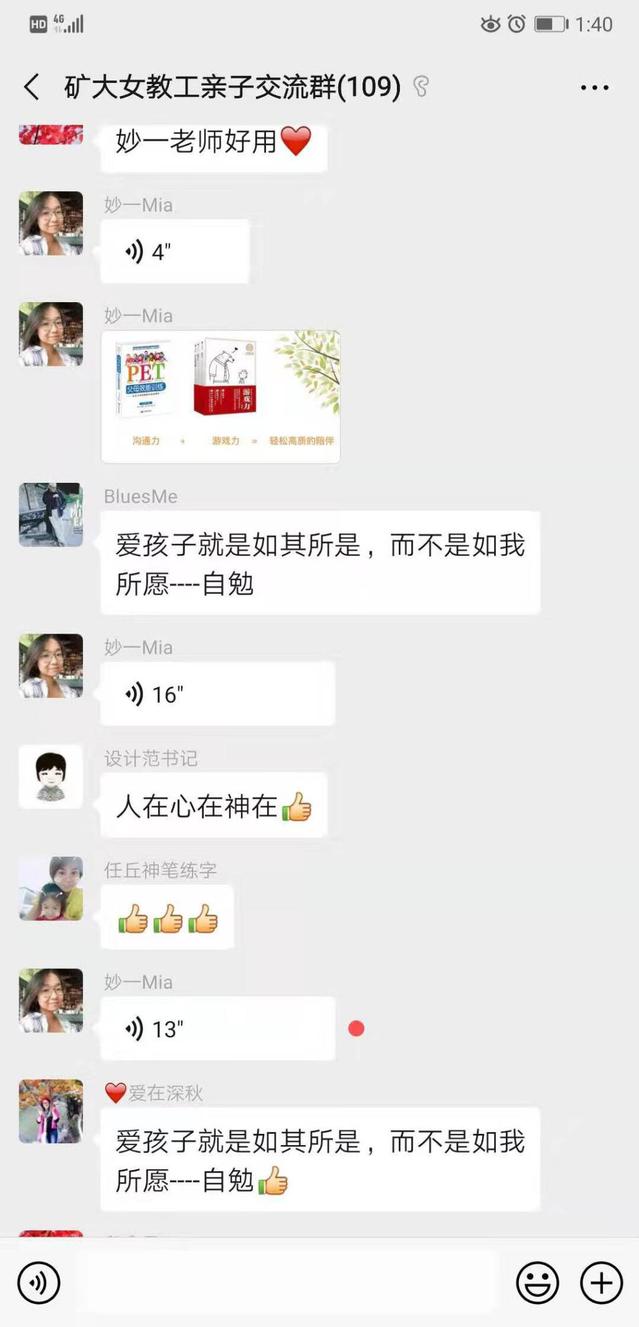Play the unread 13-second voice message
This screenshot has width=639, height=1327.
(217, 1028)
